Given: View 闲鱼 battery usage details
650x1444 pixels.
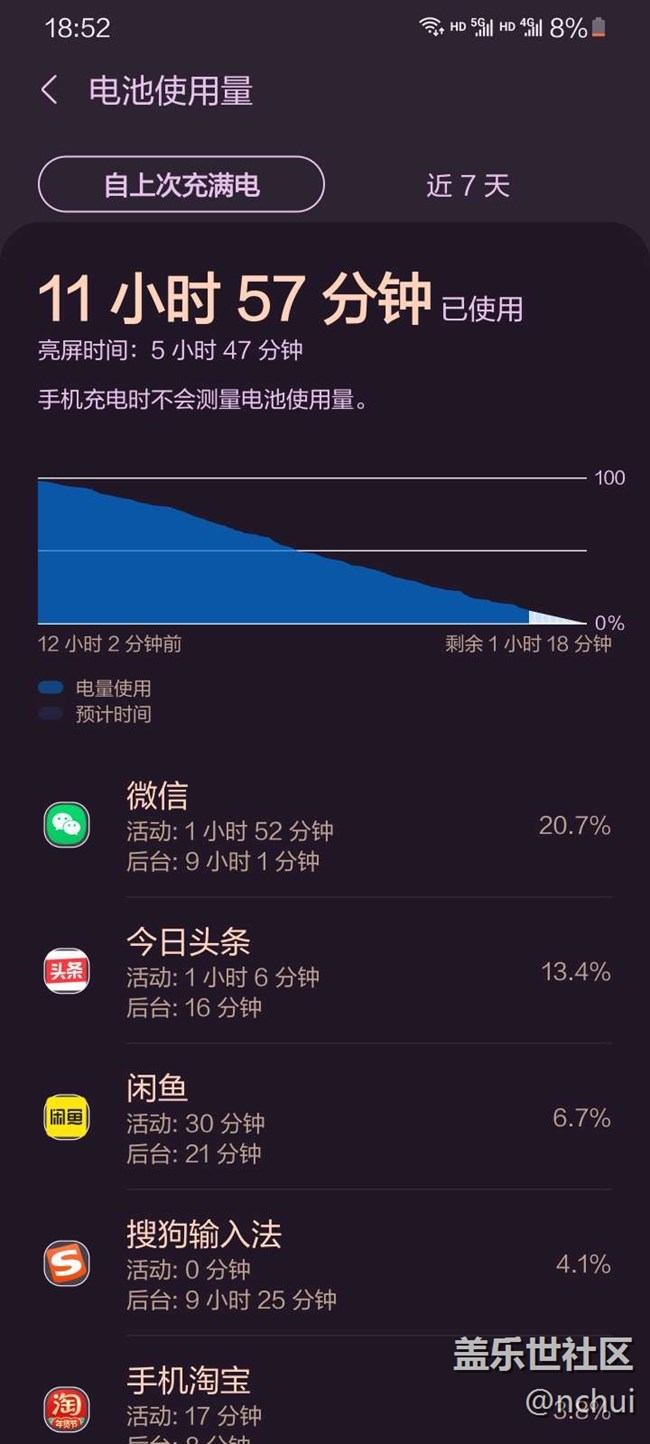Looking at the screenshot, I should [x=325, y=1117].
